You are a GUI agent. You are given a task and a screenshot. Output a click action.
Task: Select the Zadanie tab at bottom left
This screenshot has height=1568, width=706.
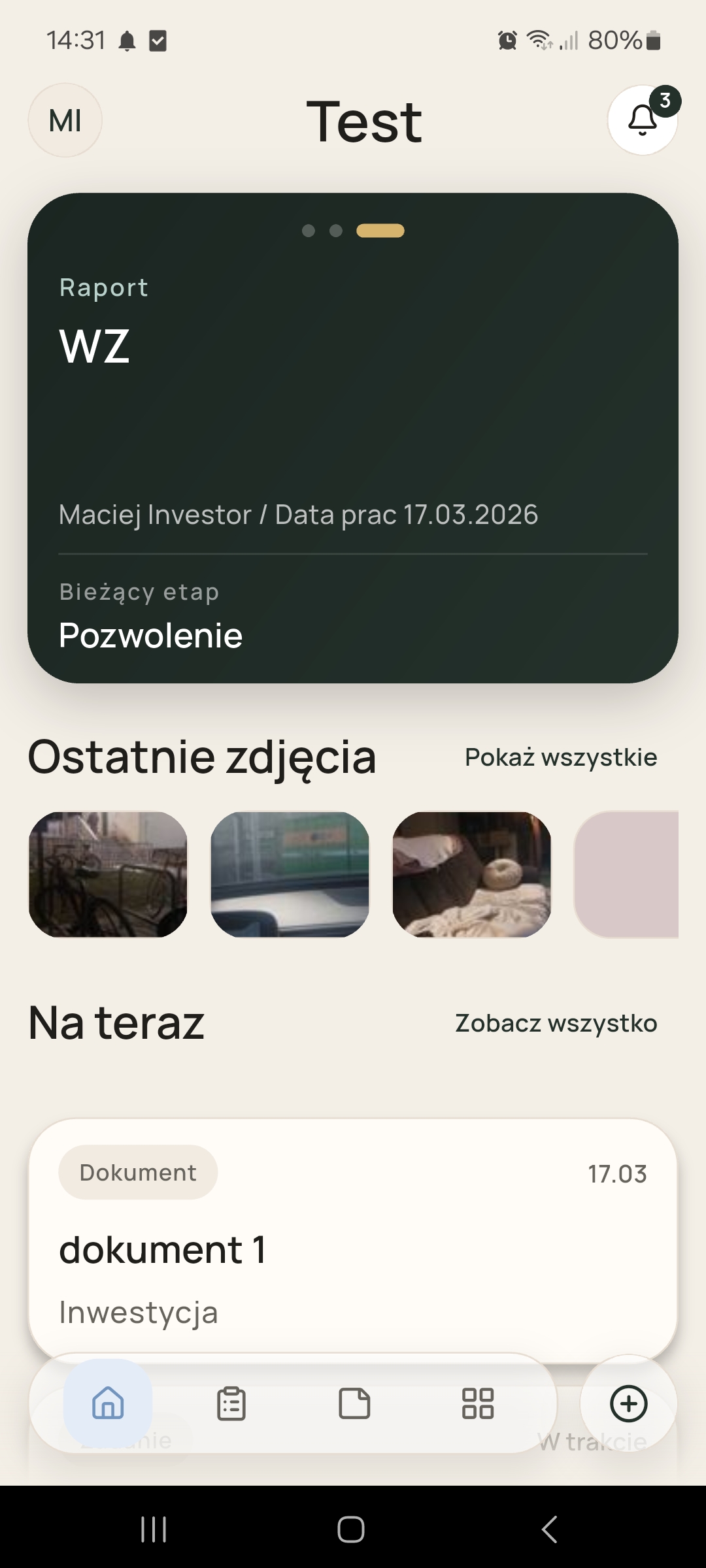click(126, 1440)
